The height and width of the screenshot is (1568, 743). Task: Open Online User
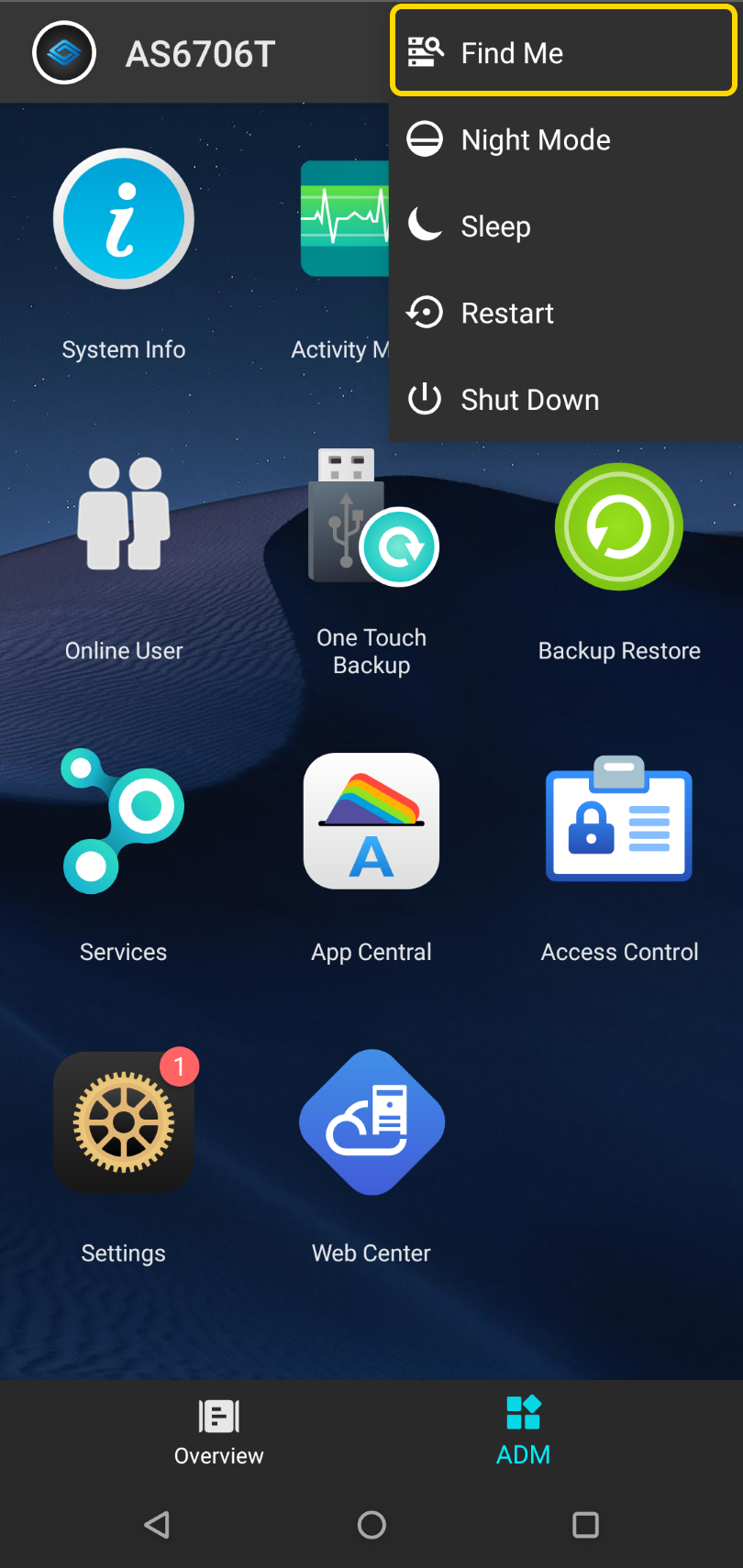click(x=124, y=515)
